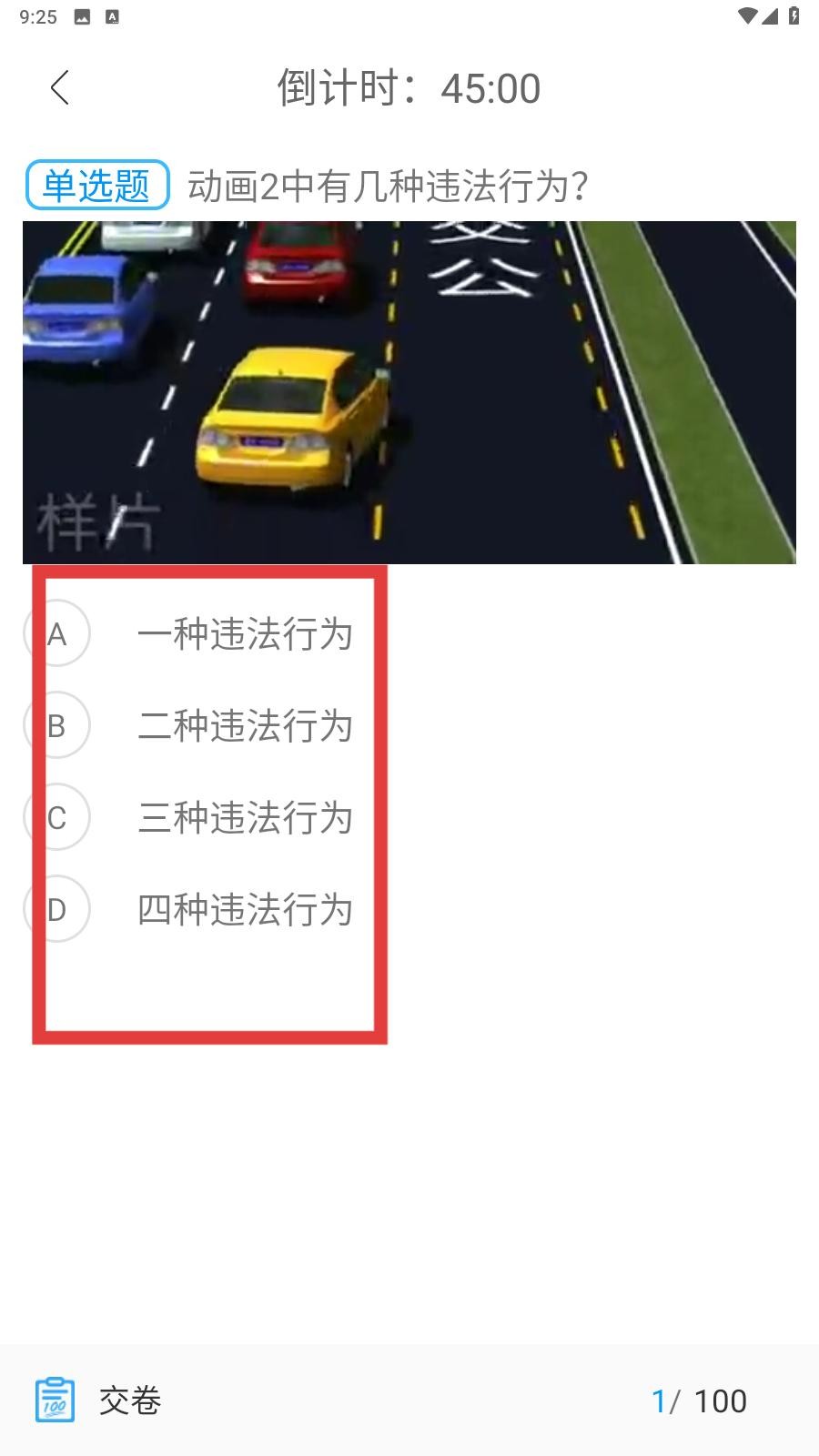Image resolution: width=819 pixels, height=1456 pixels.
Task: Submit the exam via 交卷
Action: [x=100, y=1400]
